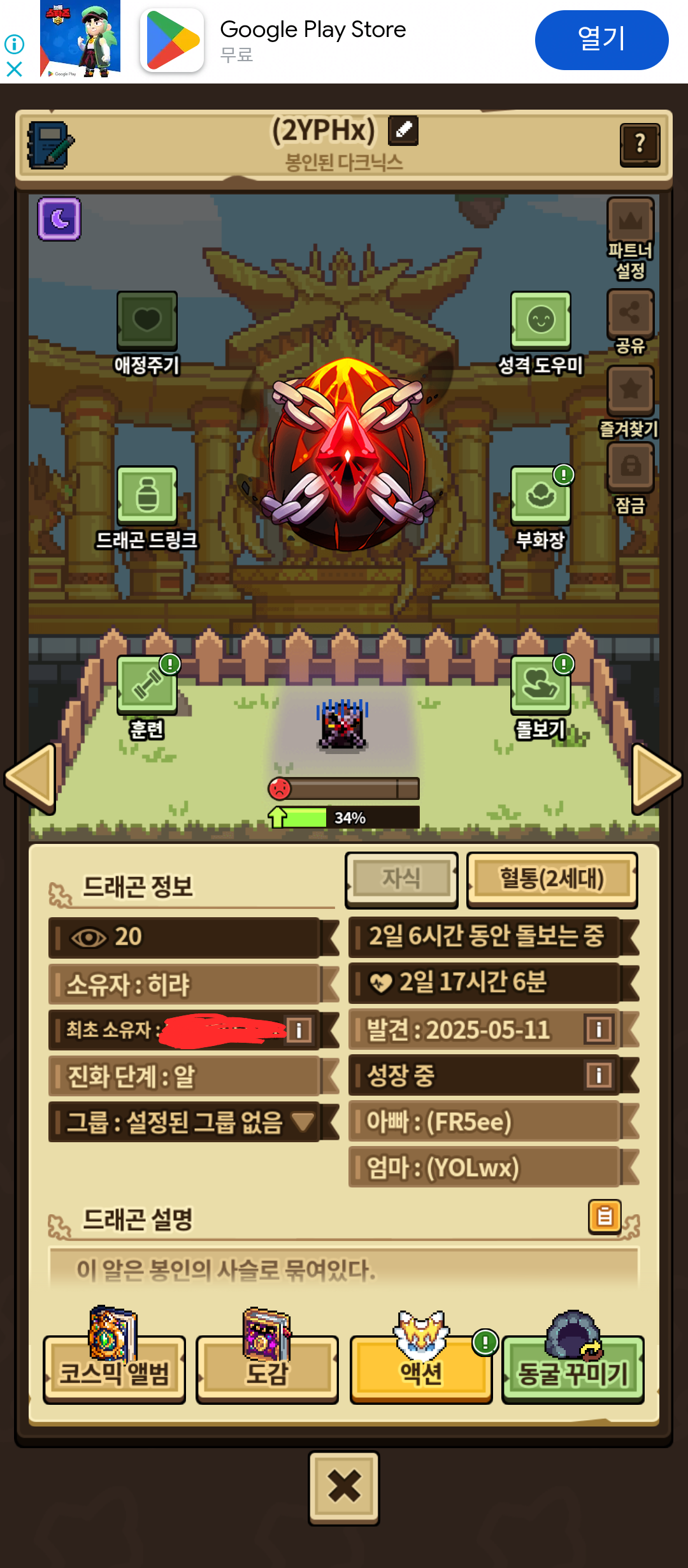Open the dragon notebook memo icon
The image size is (688, 1568).
(50, 145)
